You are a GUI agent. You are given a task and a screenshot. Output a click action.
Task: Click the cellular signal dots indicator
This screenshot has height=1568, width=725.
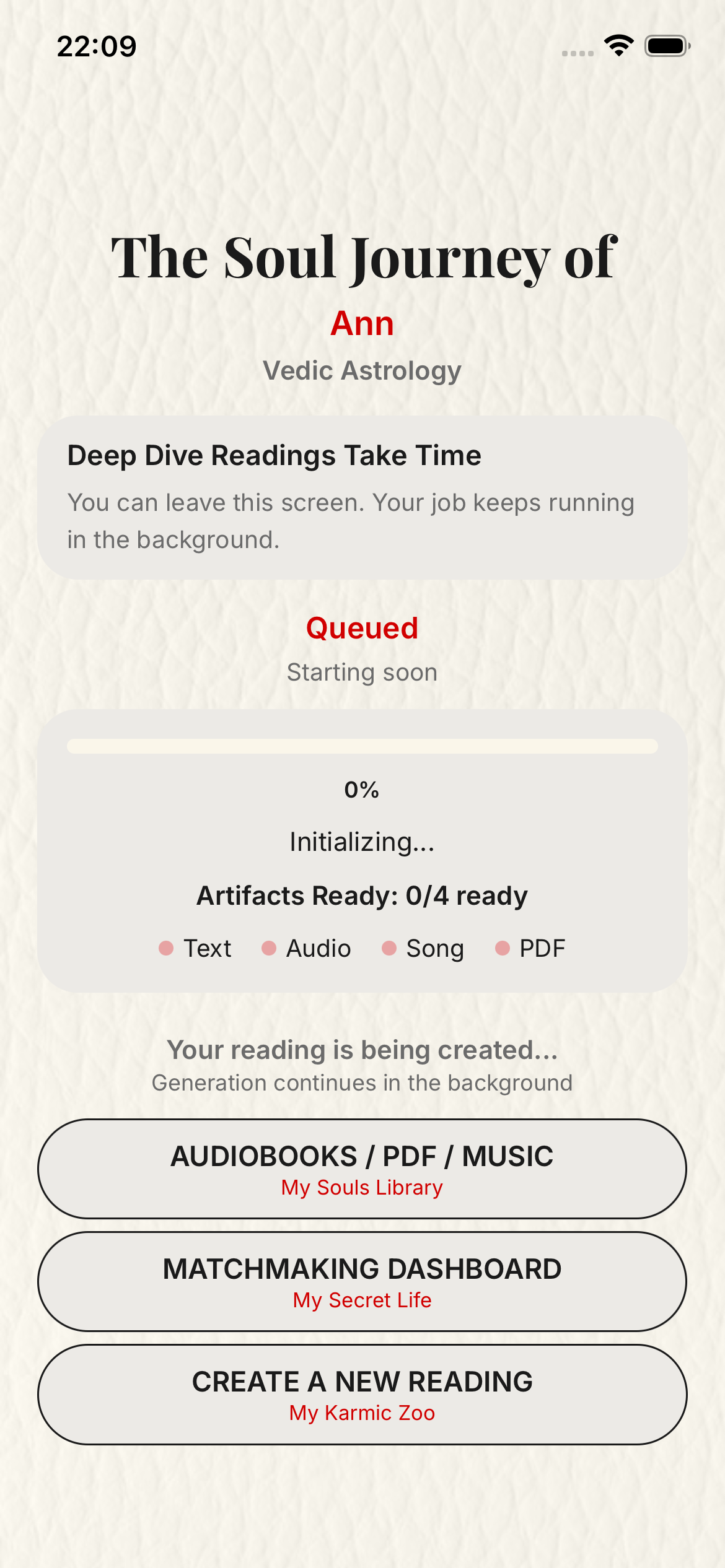(x=576, y=52)
